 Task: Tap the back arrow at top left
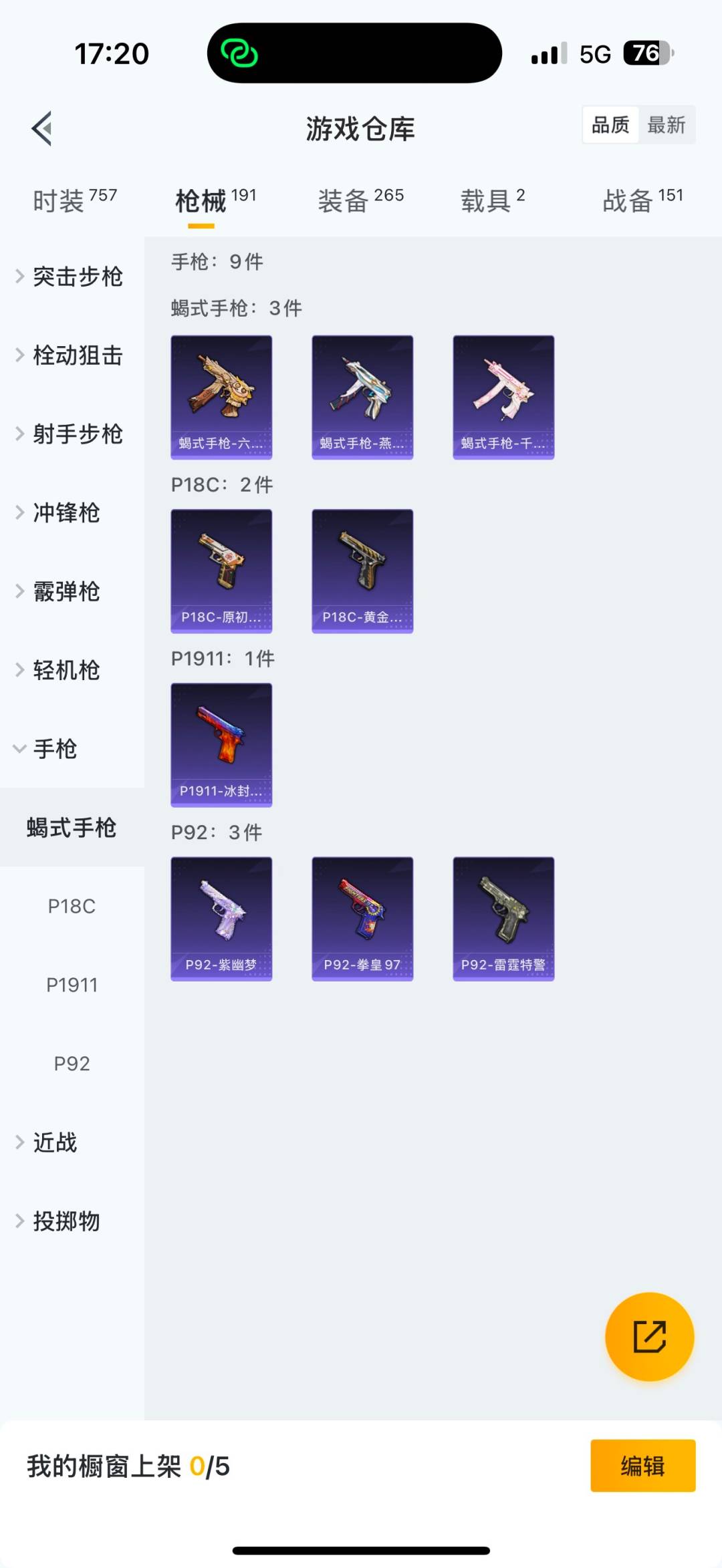(42, 130)
